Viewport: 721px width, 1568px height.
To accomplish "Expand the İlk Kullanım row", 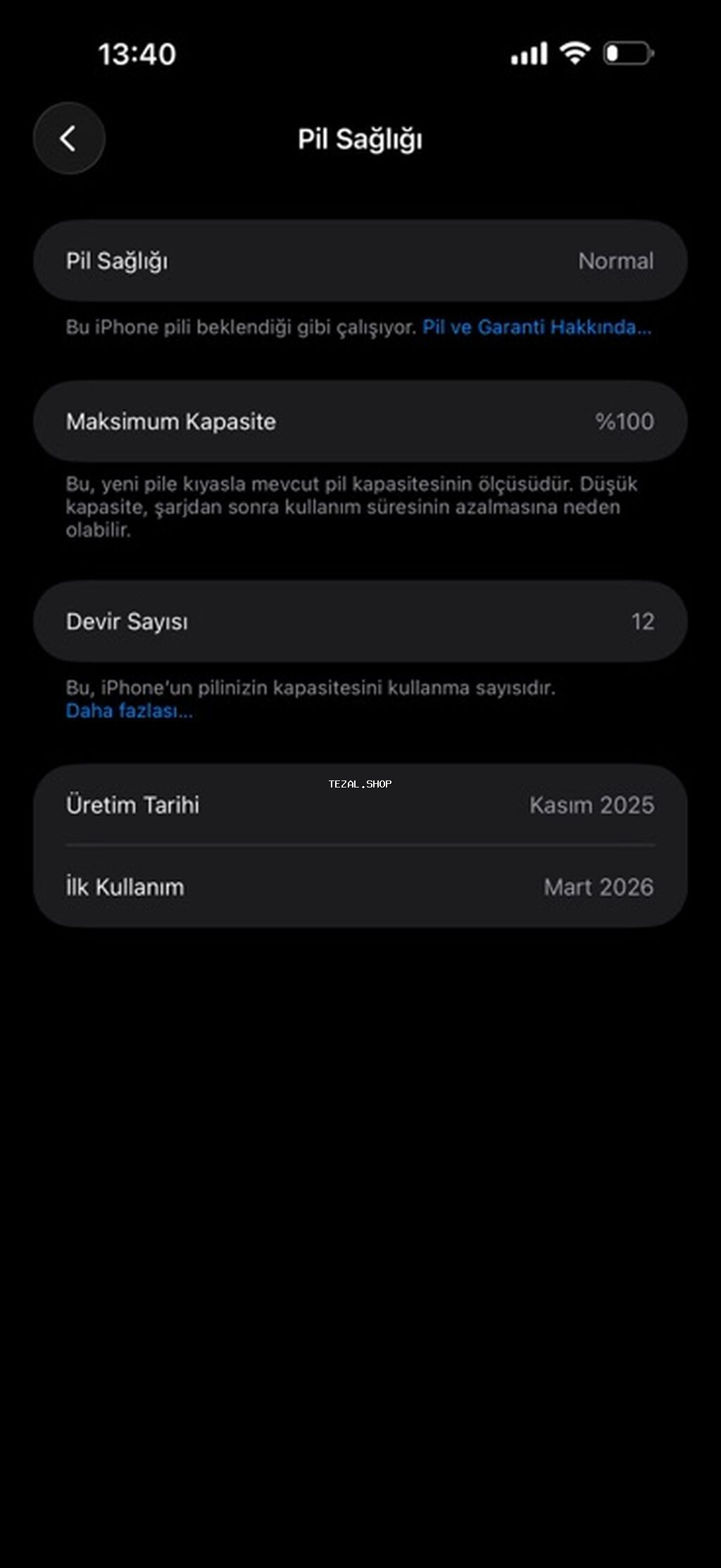I will pos(360,886).
